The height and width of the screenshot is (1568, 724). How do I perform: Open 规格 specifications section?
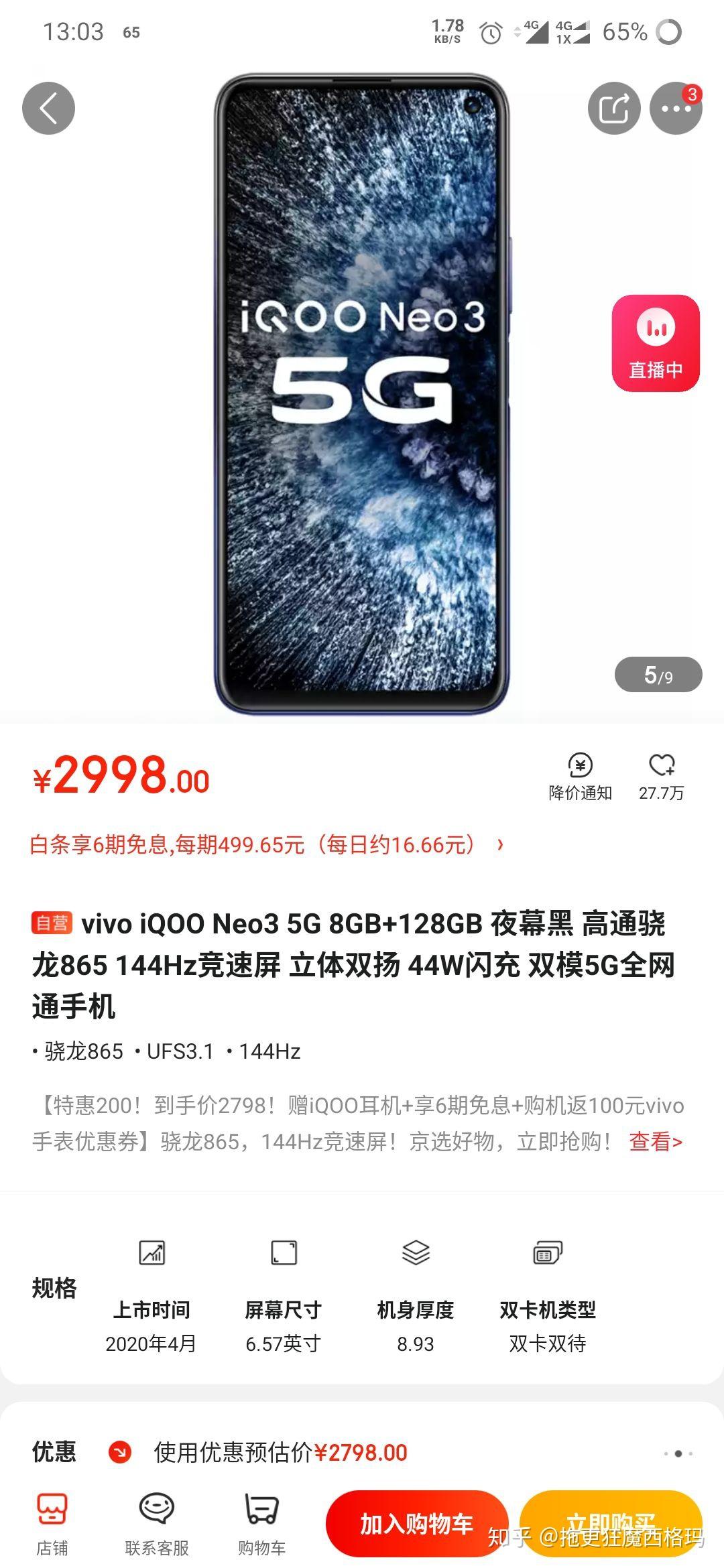point(54,1287)
